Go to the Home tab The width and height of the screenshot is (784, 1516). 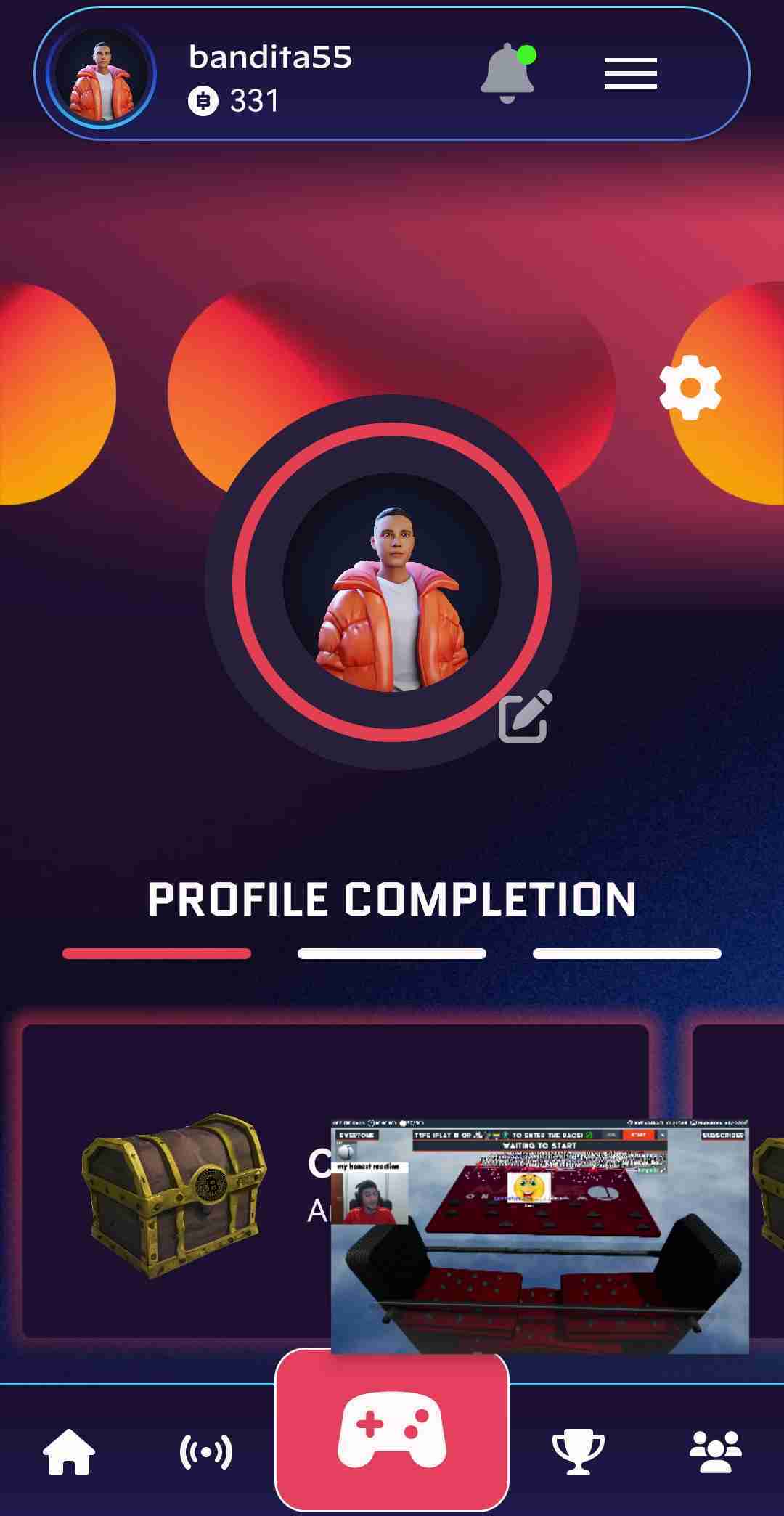(x=69, y=1451)
